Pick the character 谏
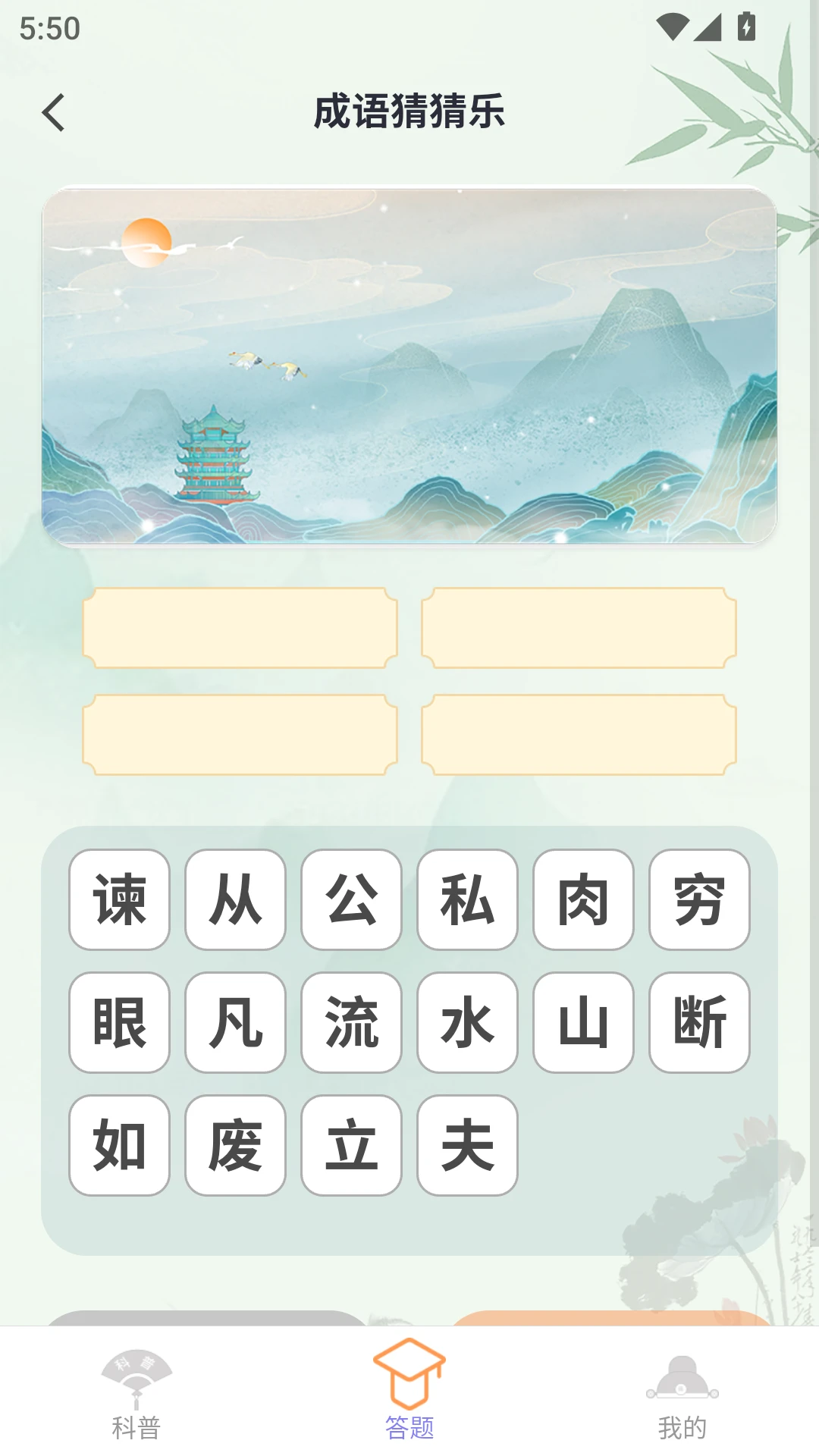819x1456 pixels. click(x=119, y=899)
